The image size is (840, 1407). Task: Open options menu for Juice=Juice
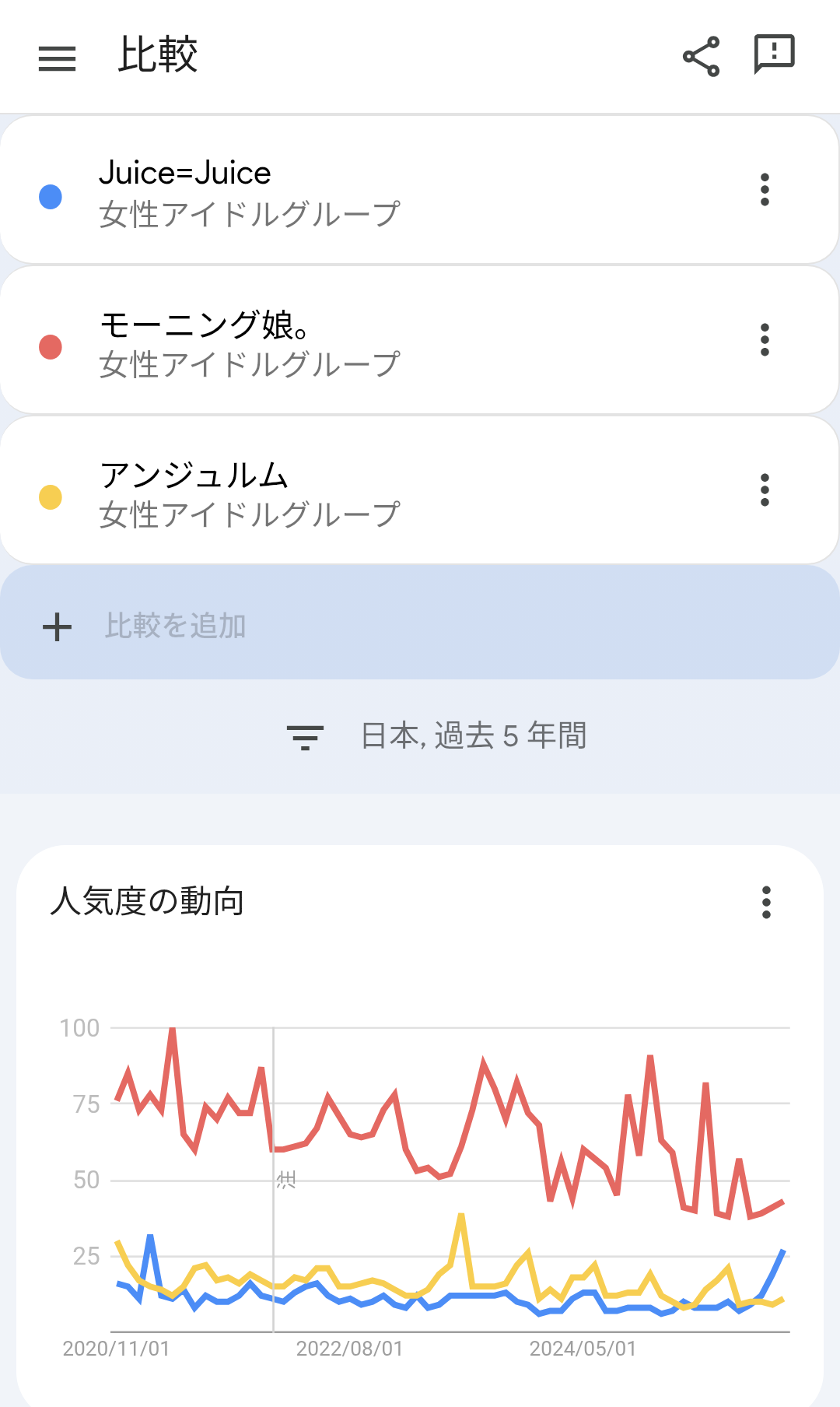pyautogui.click(x=765, y=190)
